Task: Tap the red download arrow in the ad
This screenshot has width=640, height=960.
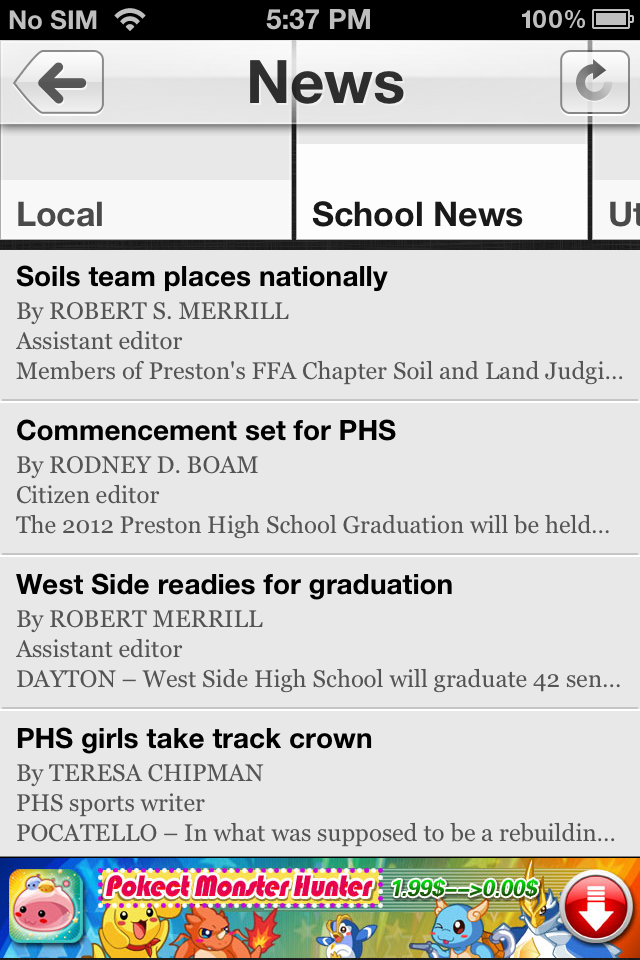Action: point(597,909)
